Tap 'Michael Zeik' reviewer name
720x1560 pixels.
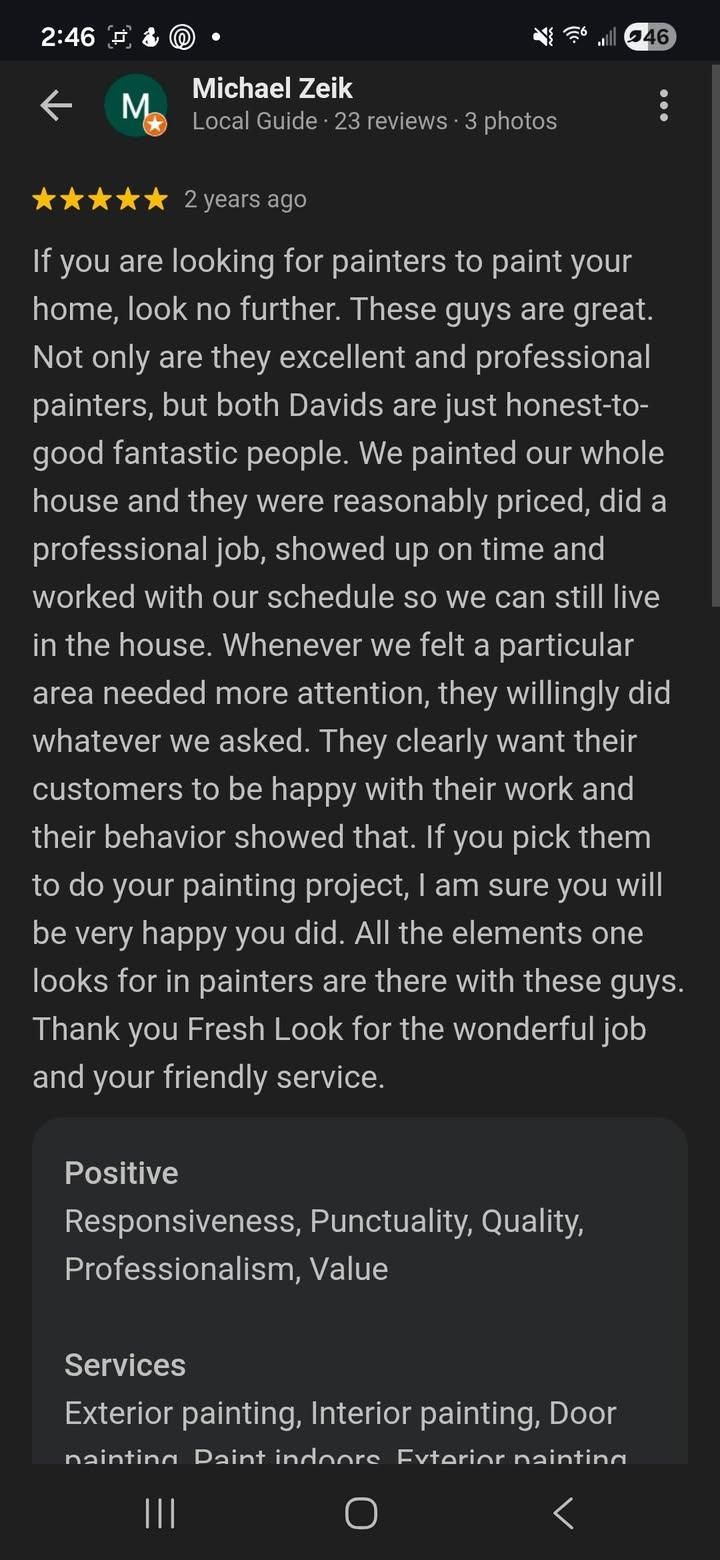coord(272,88)
